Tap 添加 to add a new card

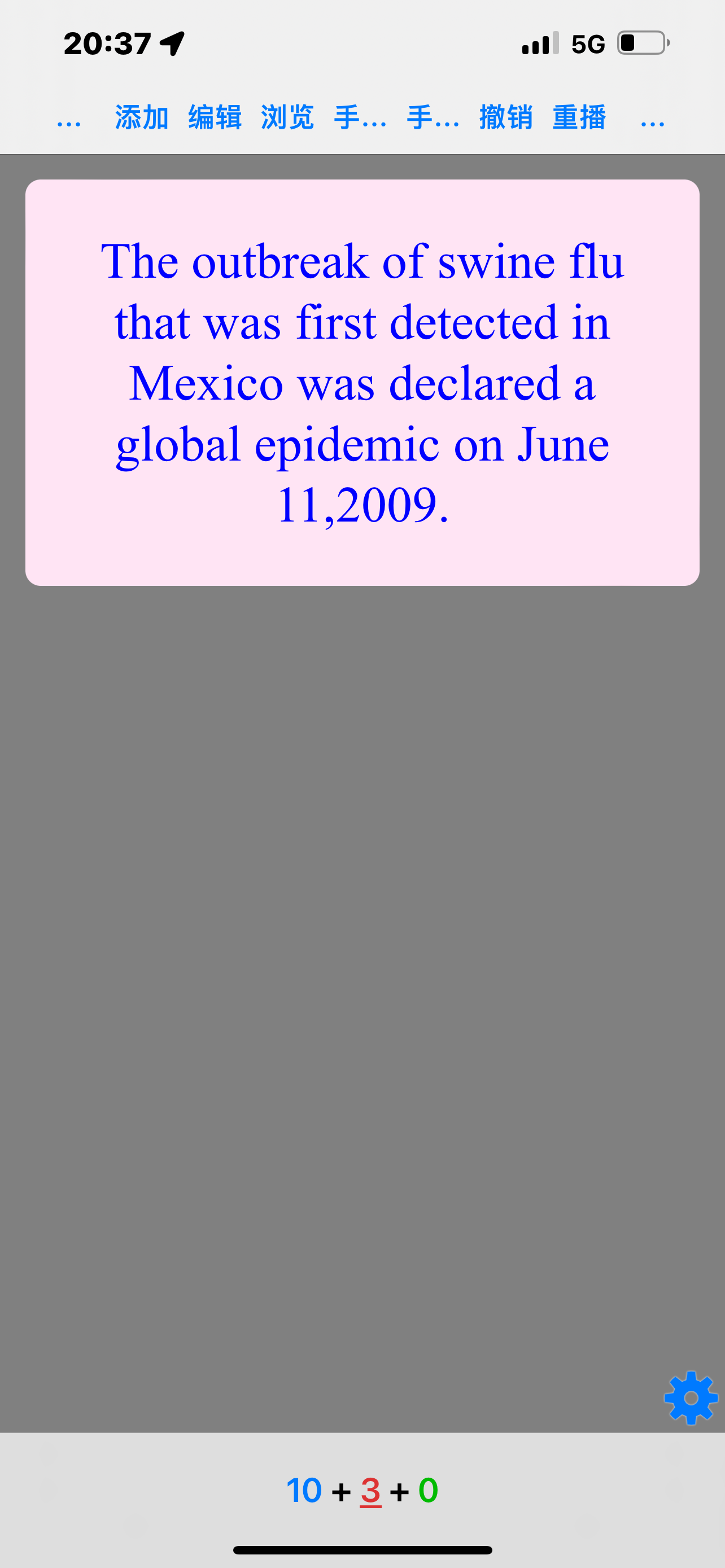point(141,117)
